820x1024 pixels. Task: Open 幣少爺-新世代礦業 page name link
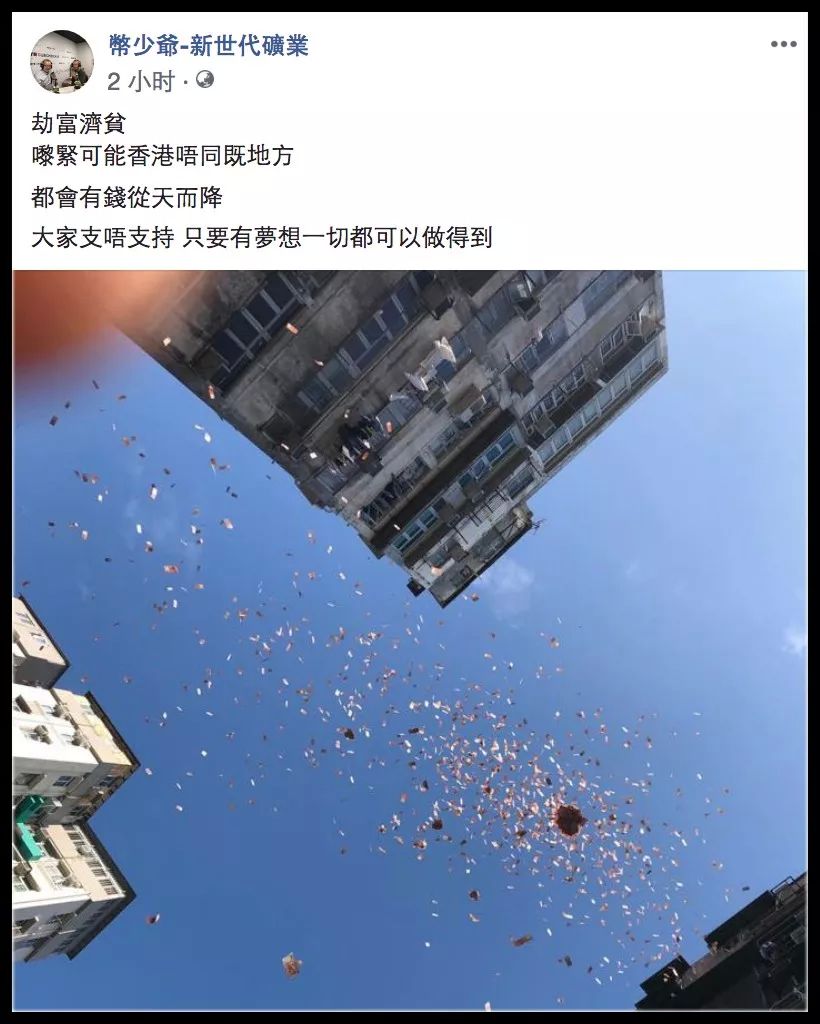[x=208, y=45]
